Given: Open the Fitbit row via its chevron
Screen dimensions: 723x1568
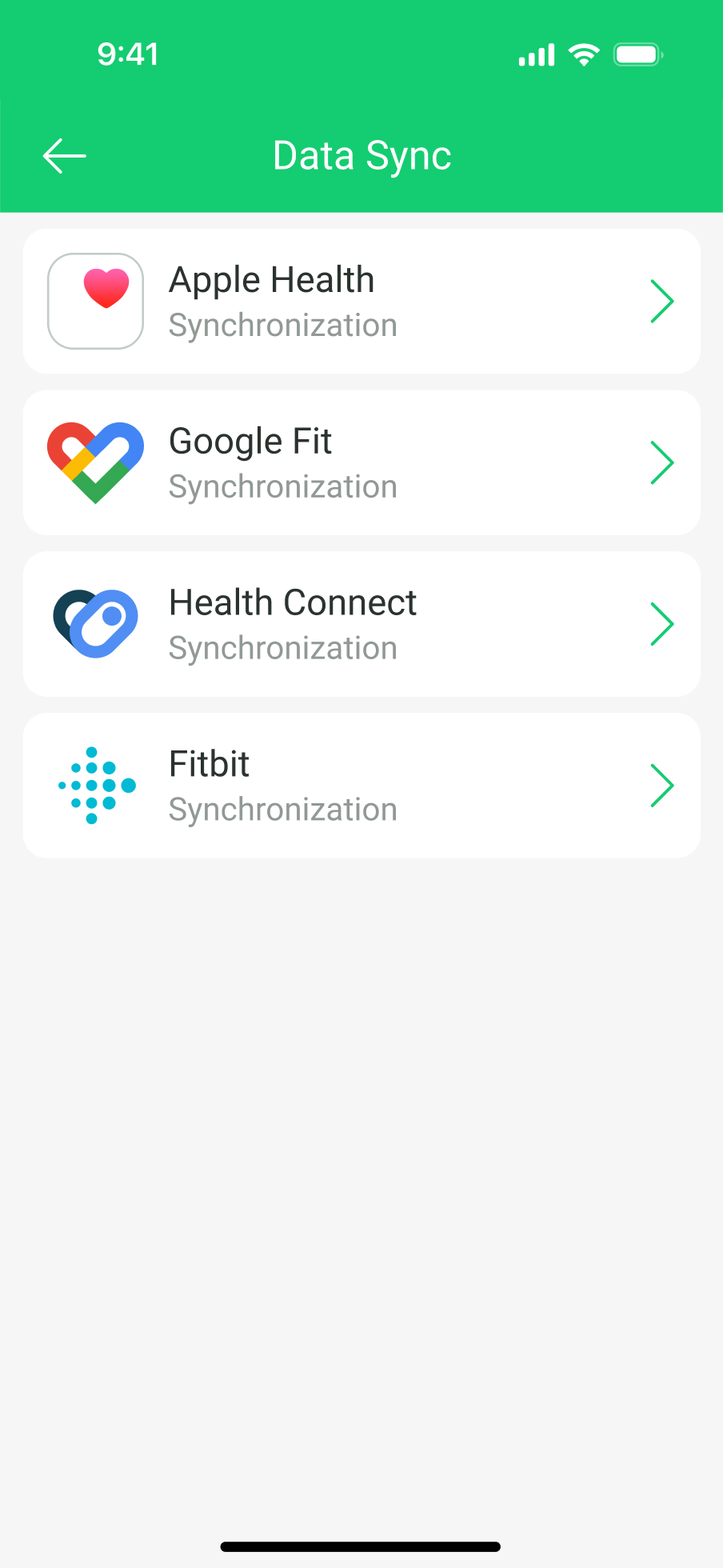Looking at the screenshot, I should 662,786.
